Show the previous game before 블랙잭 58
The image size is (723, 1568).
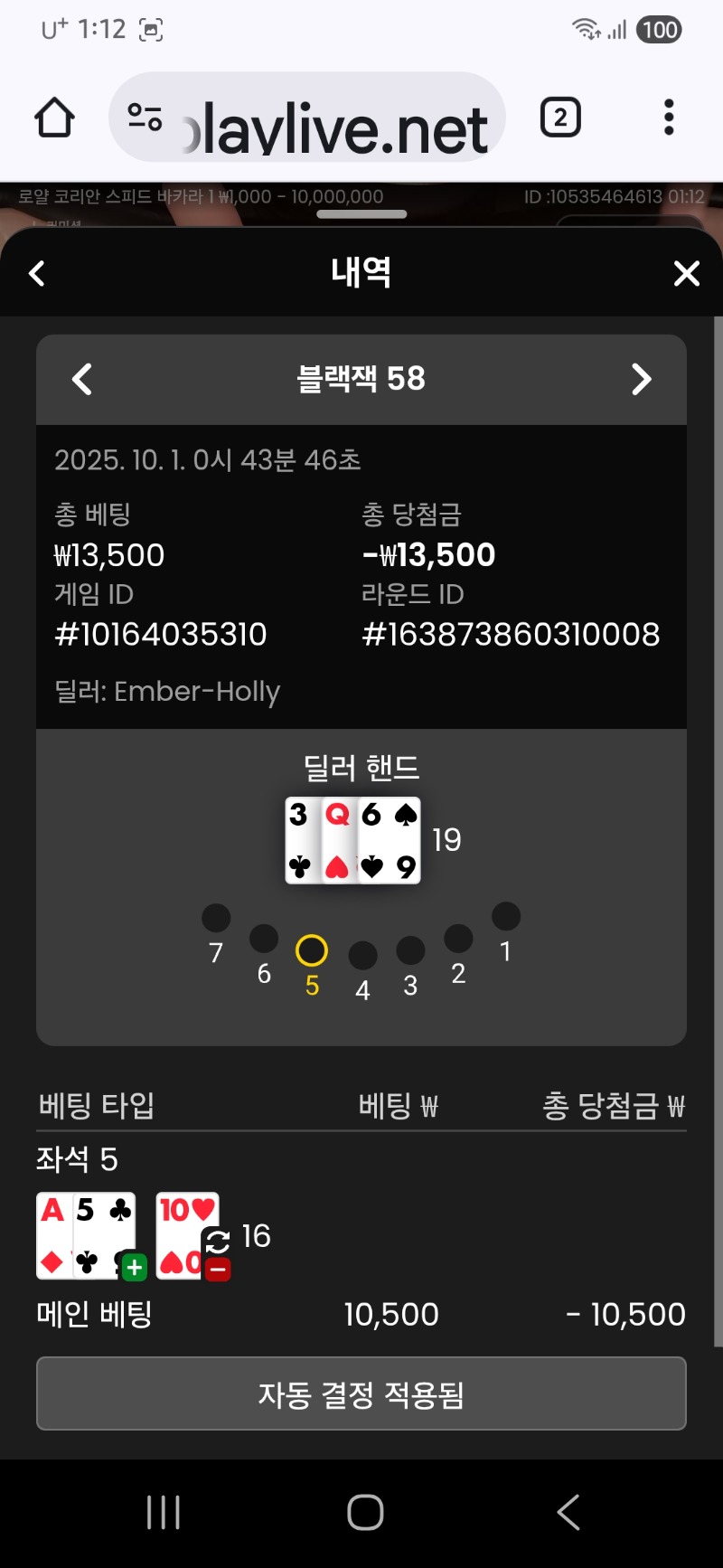coord(82,379)
